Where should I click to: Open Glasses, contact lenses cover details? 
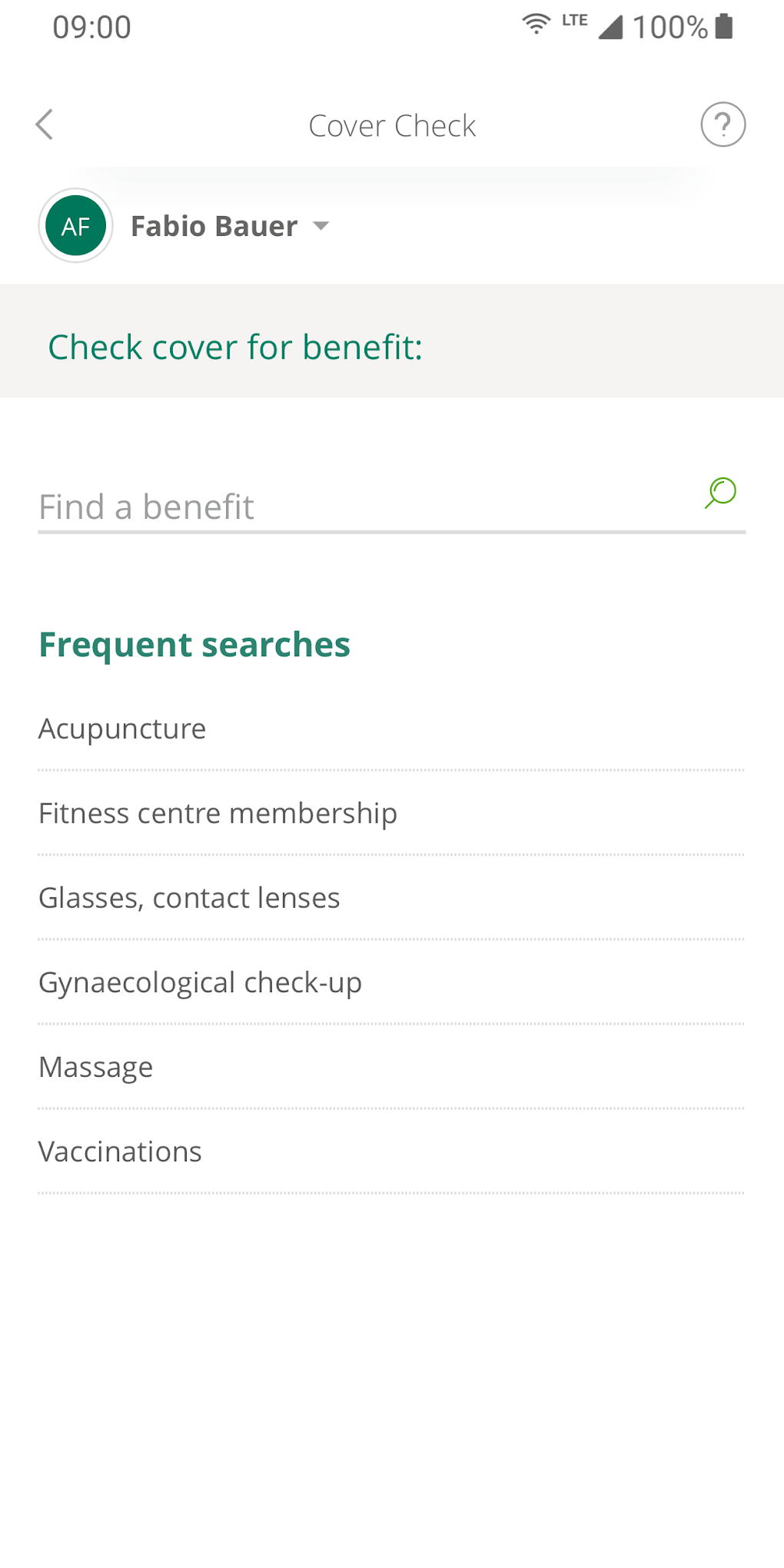pyautogui.click(x=189, y=898)
